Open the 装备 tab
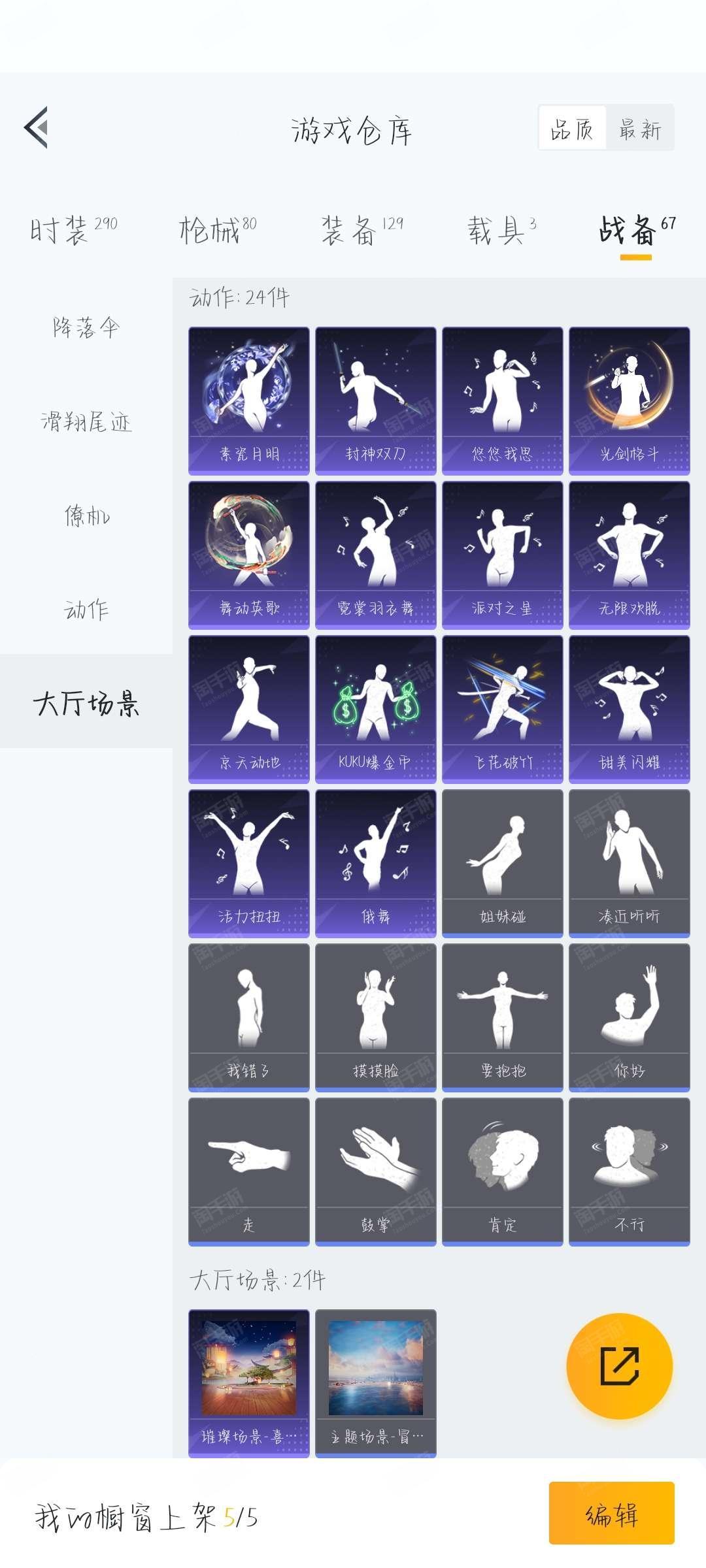 (x=362, y=230)
